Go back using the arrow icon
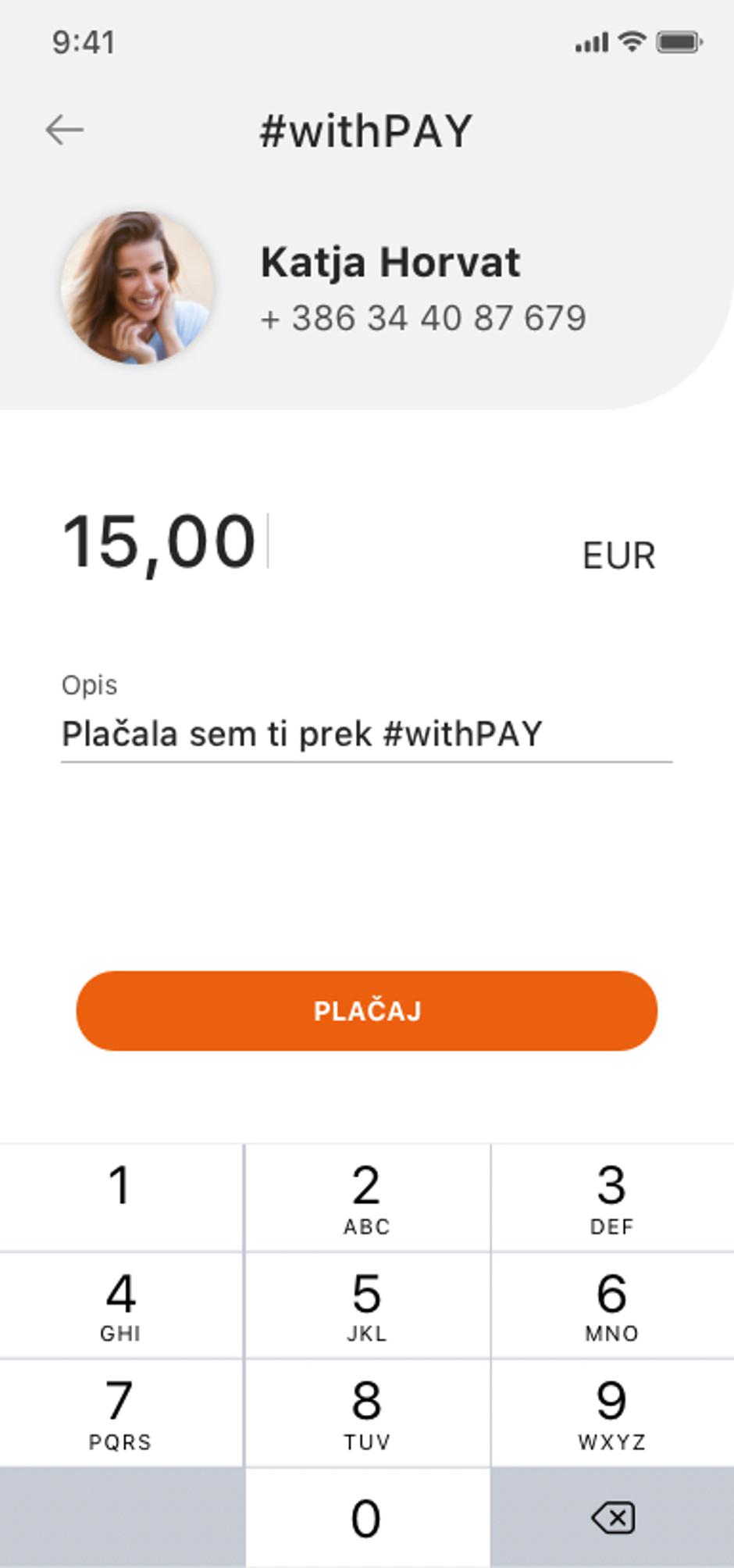This screenshot has height=1568, width=734. 64,130
